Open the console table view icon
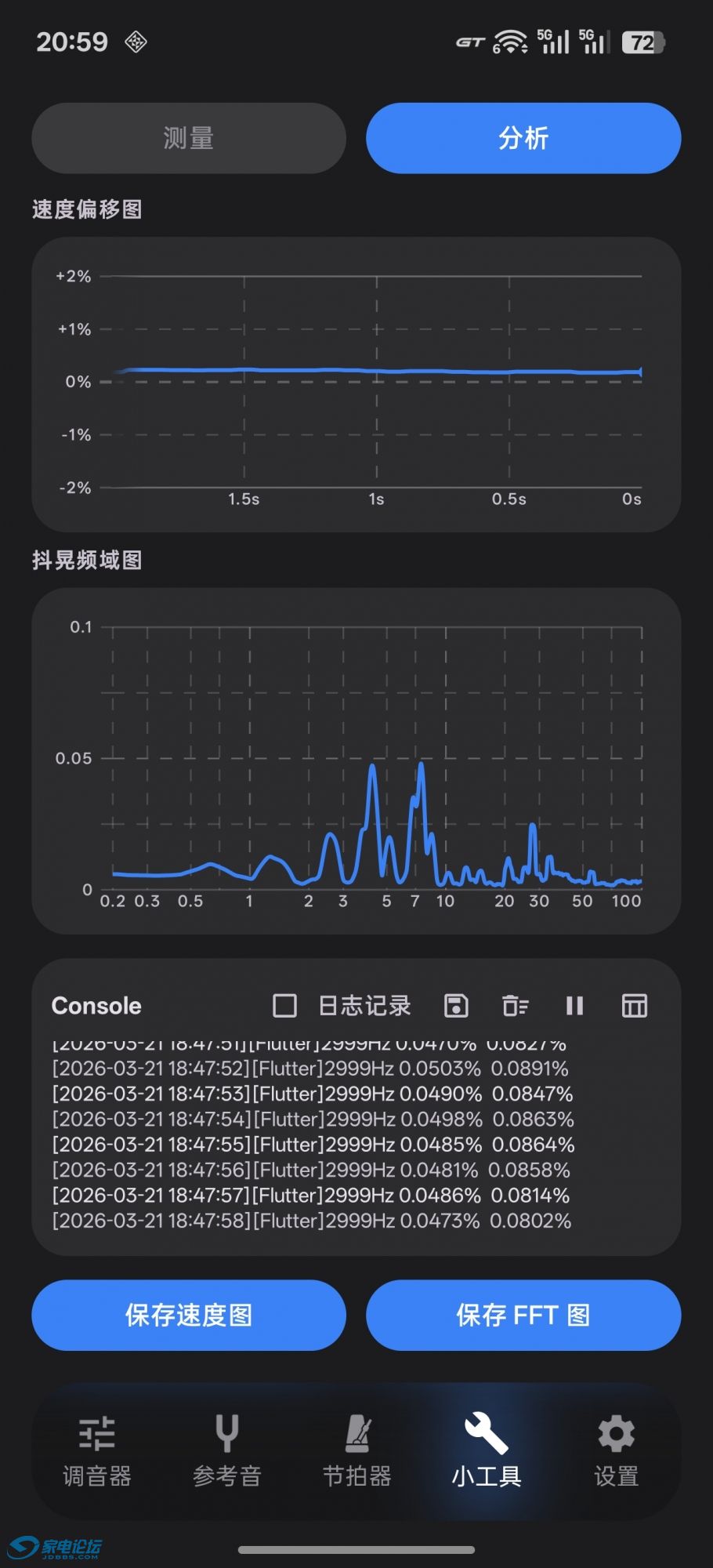This screenshot has height=1568, width=713. click(634, 1005)
